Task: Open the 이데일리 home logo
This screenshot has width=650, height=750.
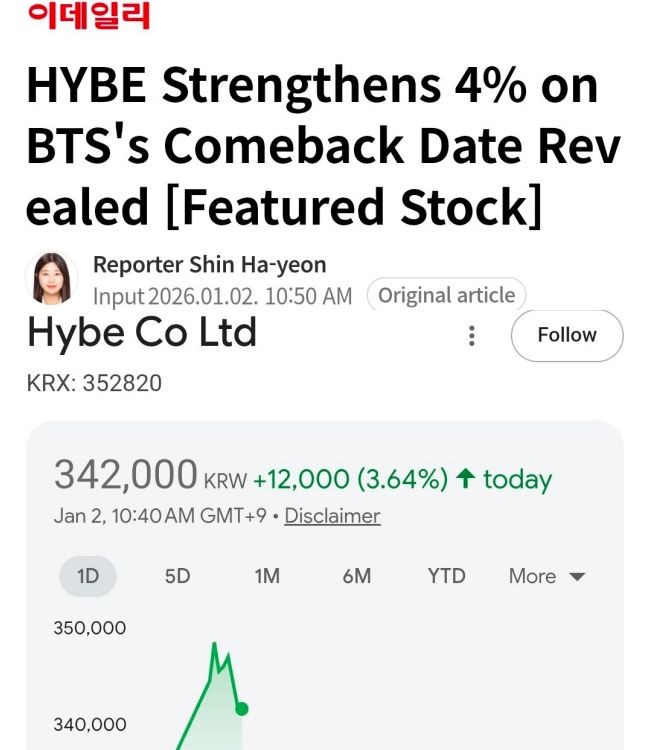Action: pyautogui.click(x=88, y=16)
